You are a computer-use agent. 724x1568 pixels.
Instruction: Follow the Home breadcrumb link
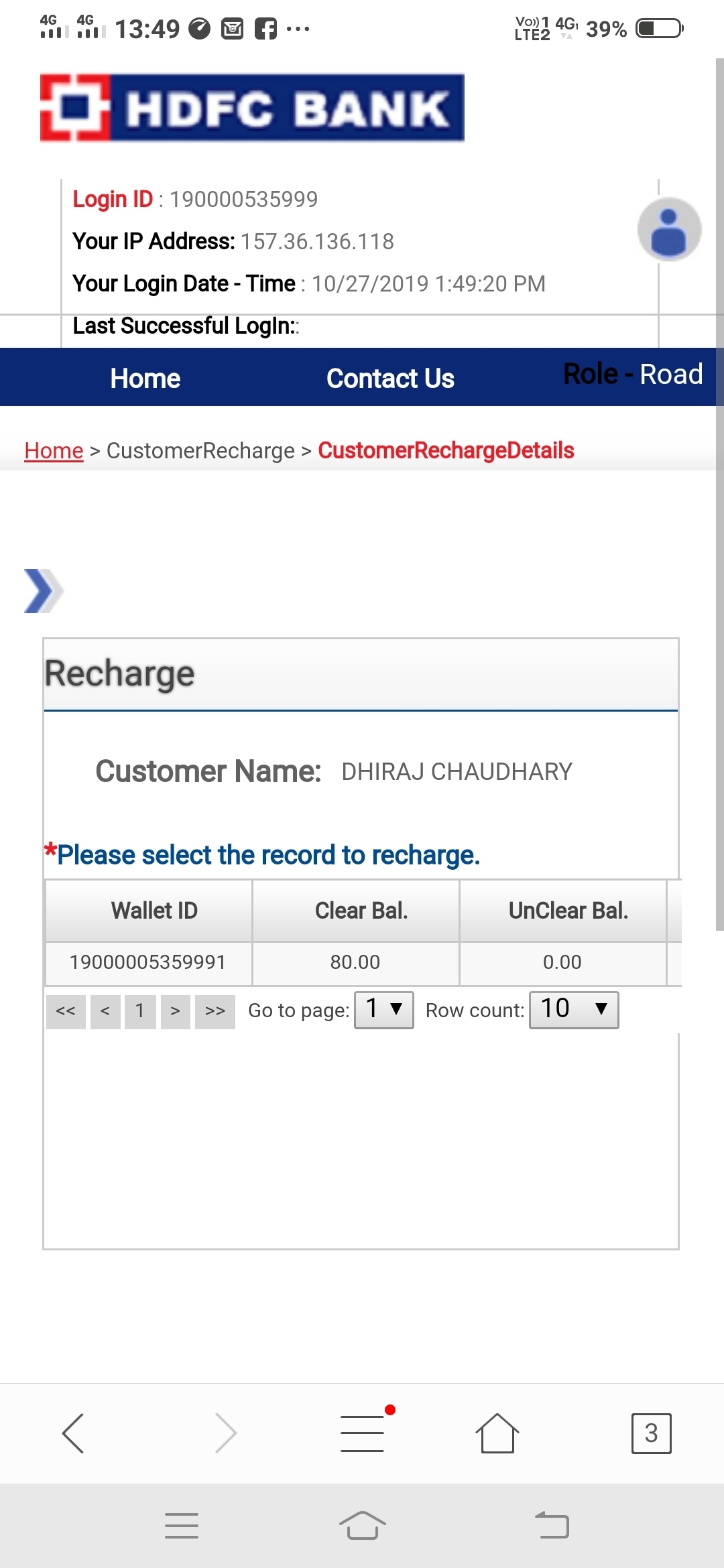coord(54,450)
